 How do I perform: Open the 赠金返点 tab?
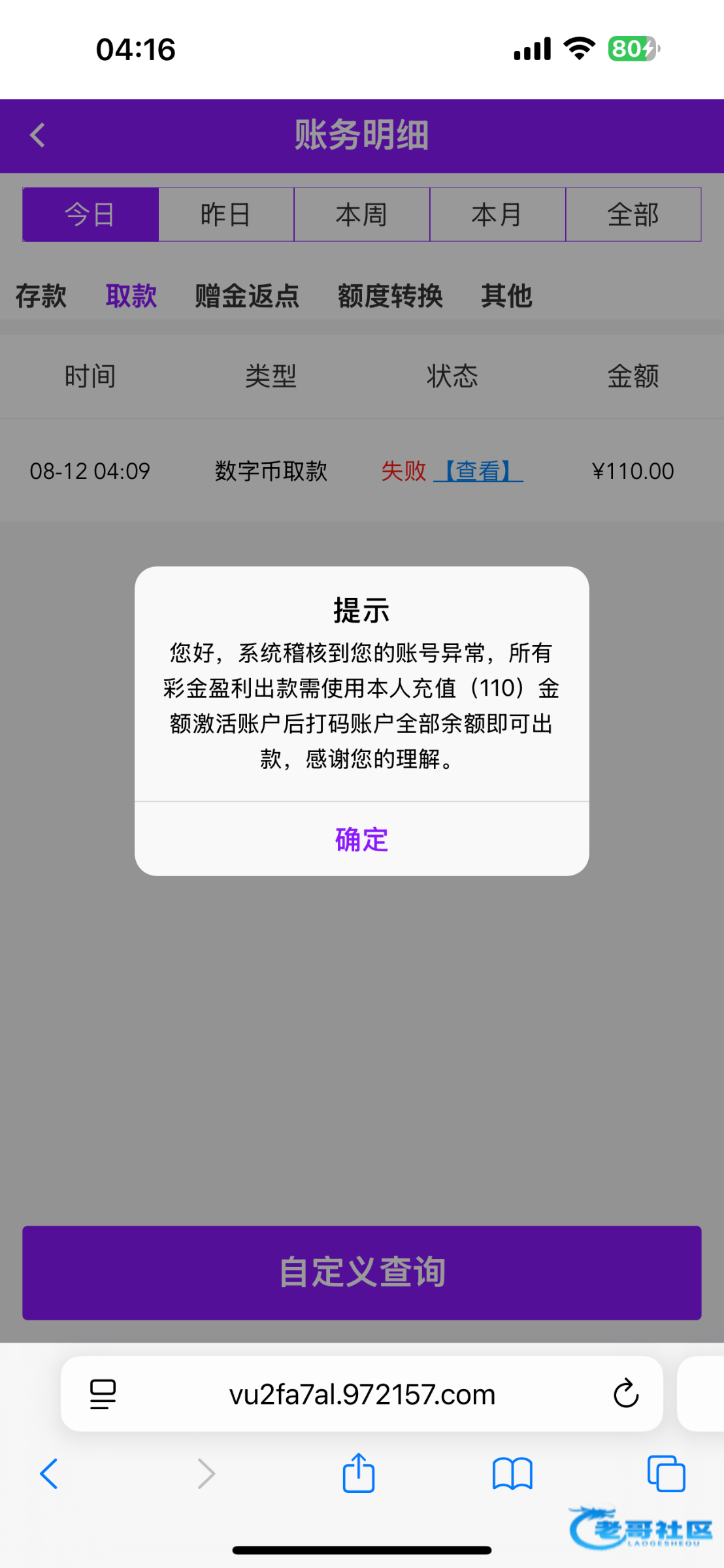247,296
